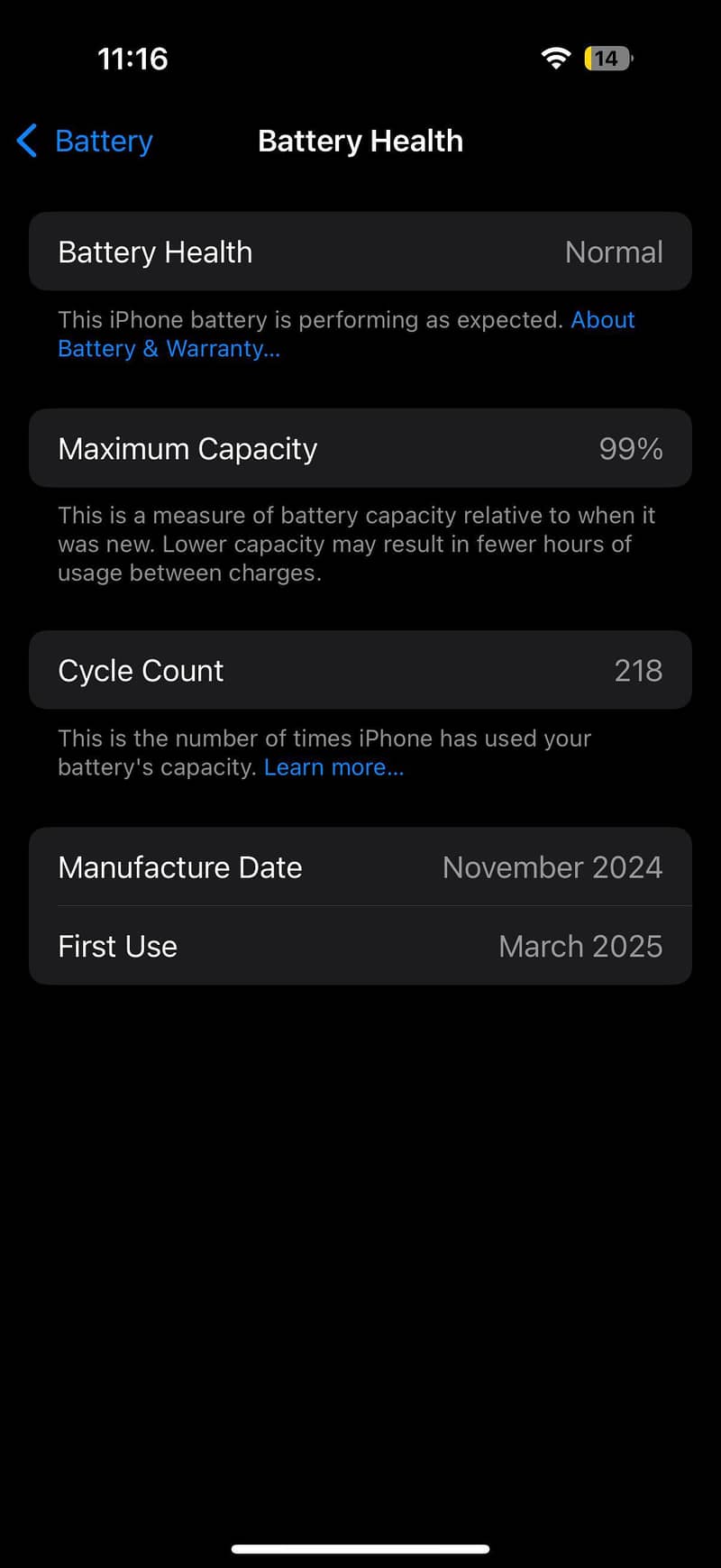
Task: Tap the Maximum Capacity row
Action: pos(360,448)
